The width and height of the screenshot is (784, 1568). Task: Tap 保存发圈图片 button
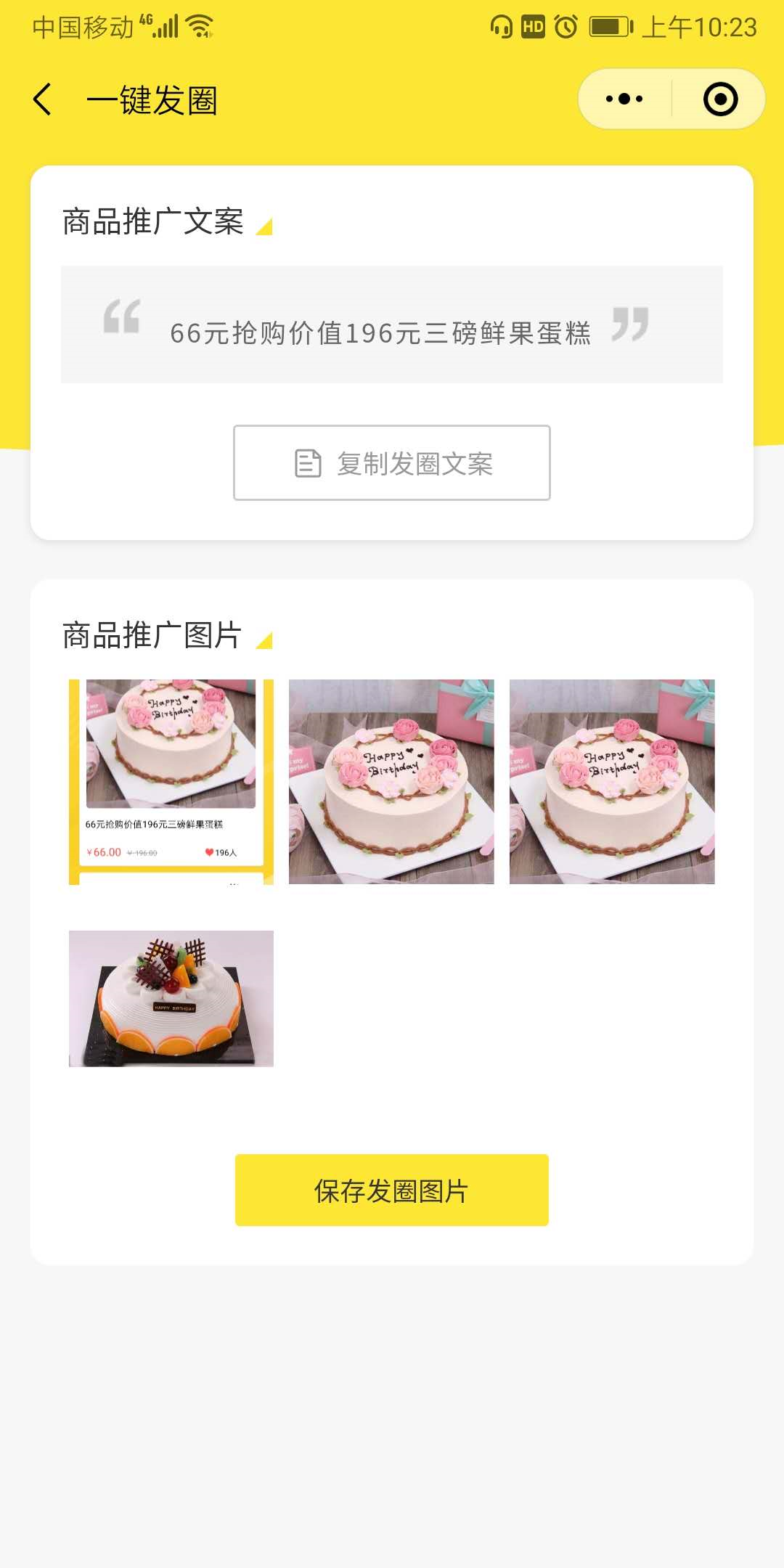point(392,1191)
